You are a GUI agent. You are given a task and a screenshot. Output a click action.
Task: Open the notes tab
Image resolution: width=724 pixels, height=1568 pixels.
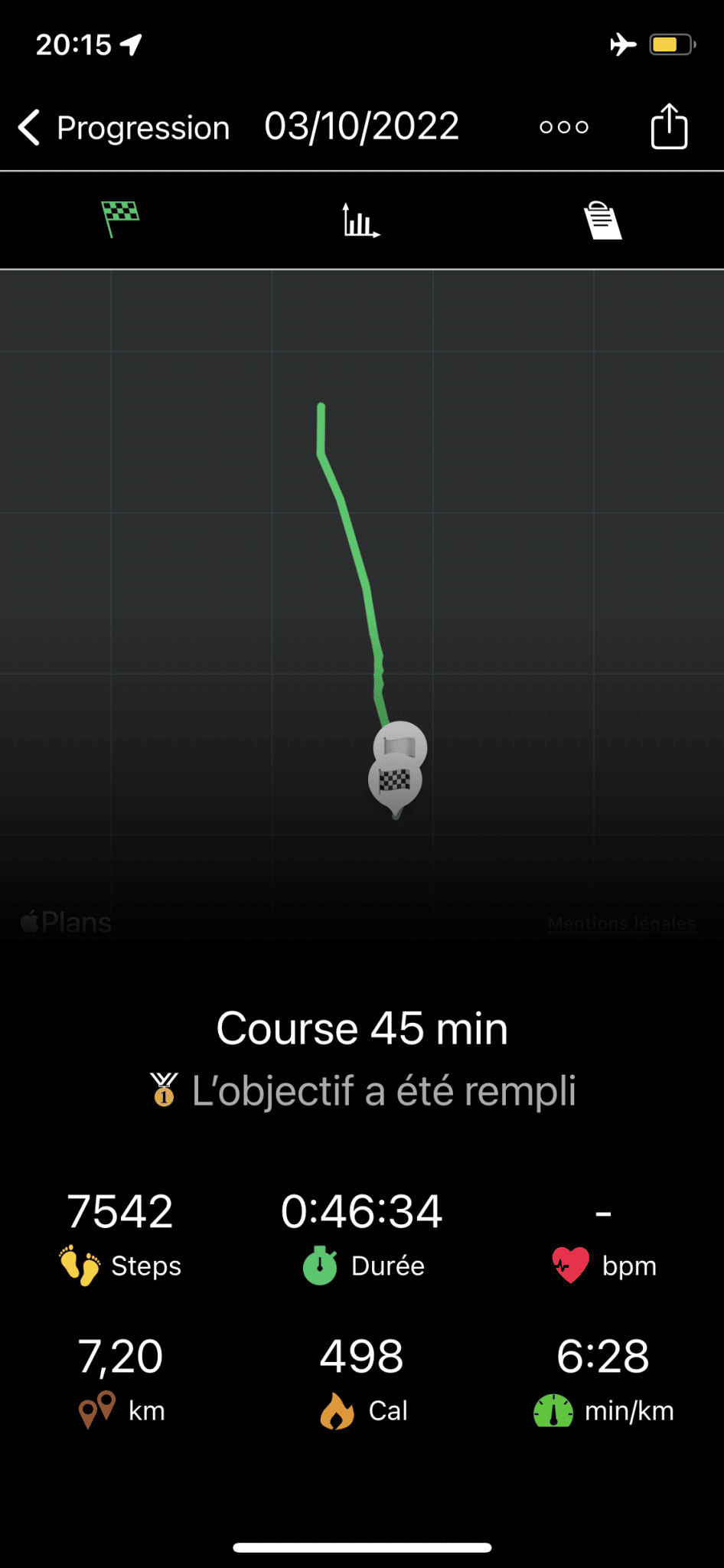coord(602,220)
